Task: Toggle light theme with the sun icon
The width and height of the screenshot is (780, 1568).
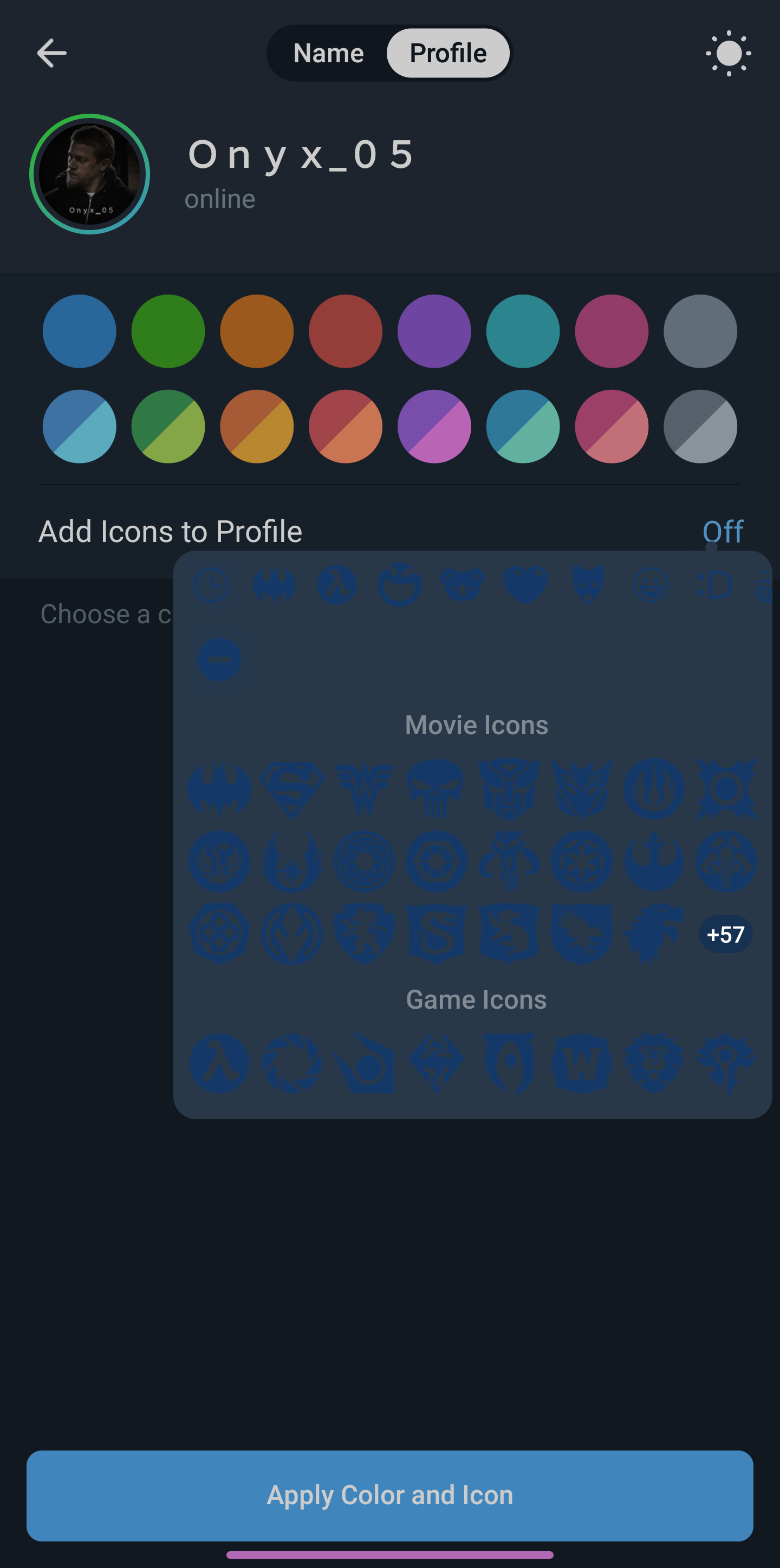Action: [x=728, y=54]
